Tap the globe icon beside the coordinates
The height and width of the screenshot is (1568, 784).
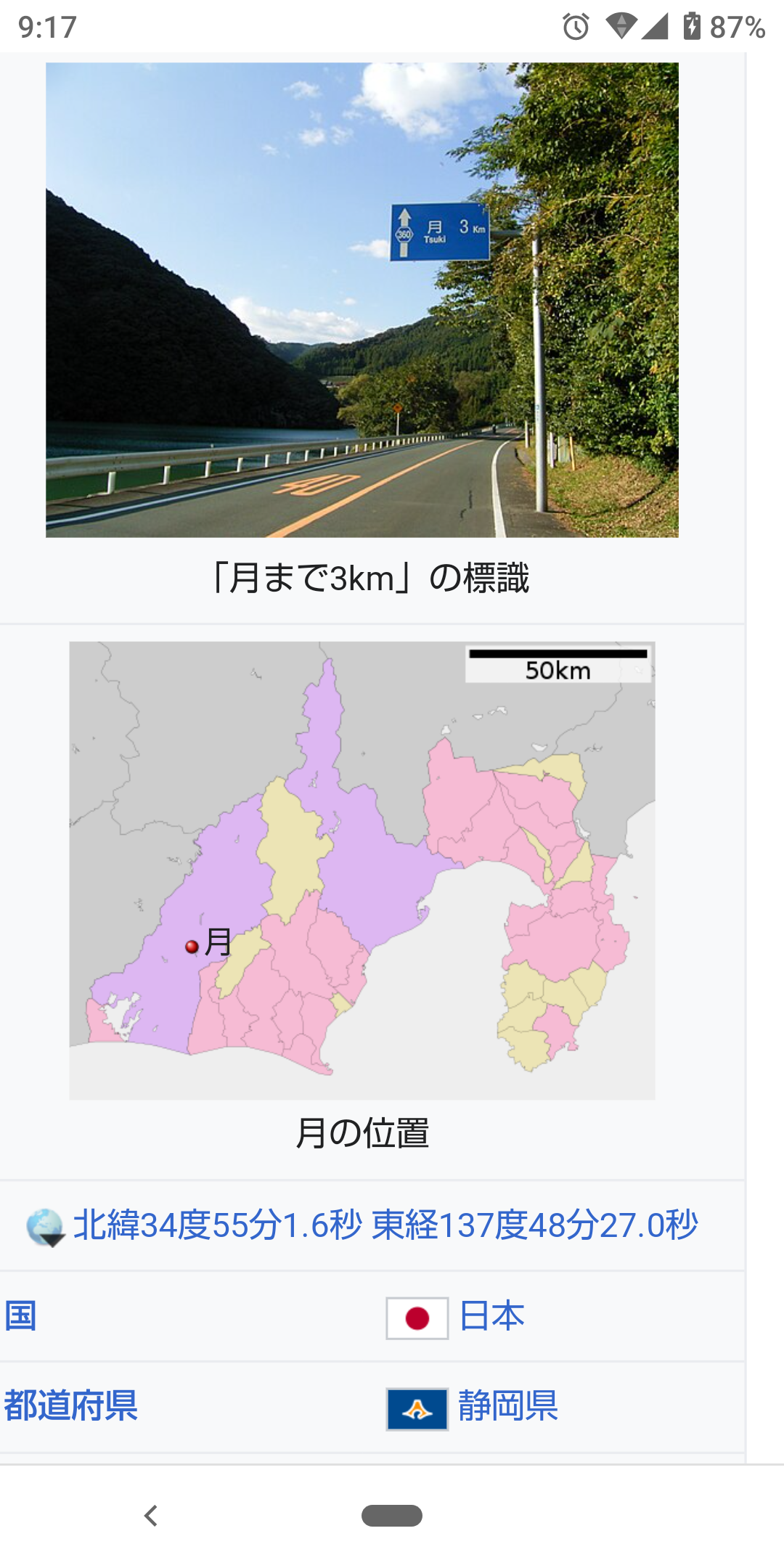[45, 1227]
